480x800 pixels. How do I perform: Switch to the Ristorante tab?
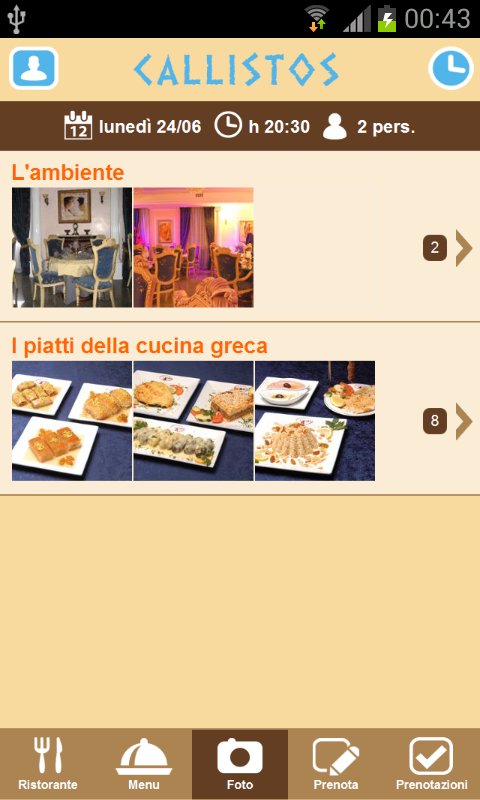(x=48, y=764)
